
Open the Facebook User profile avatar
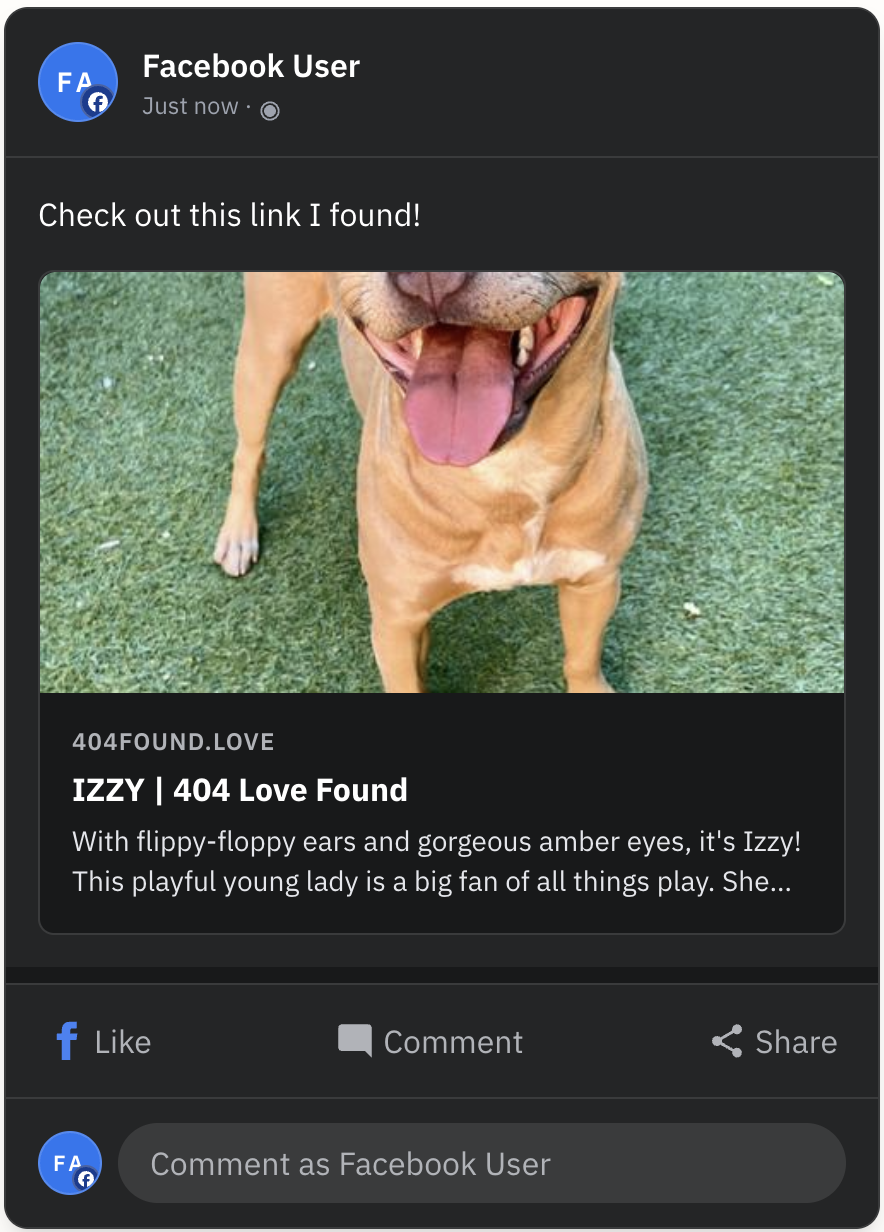click(77, 83)
